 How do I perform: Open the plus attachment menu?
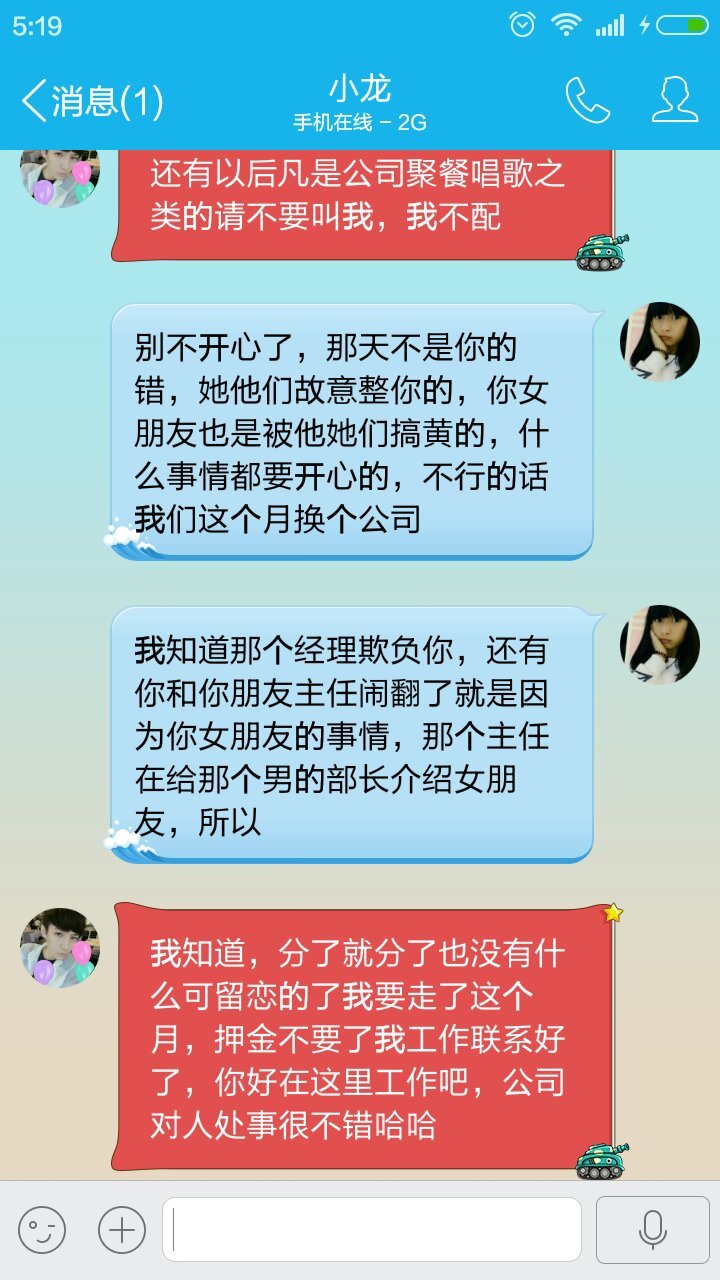point(122,1230)
